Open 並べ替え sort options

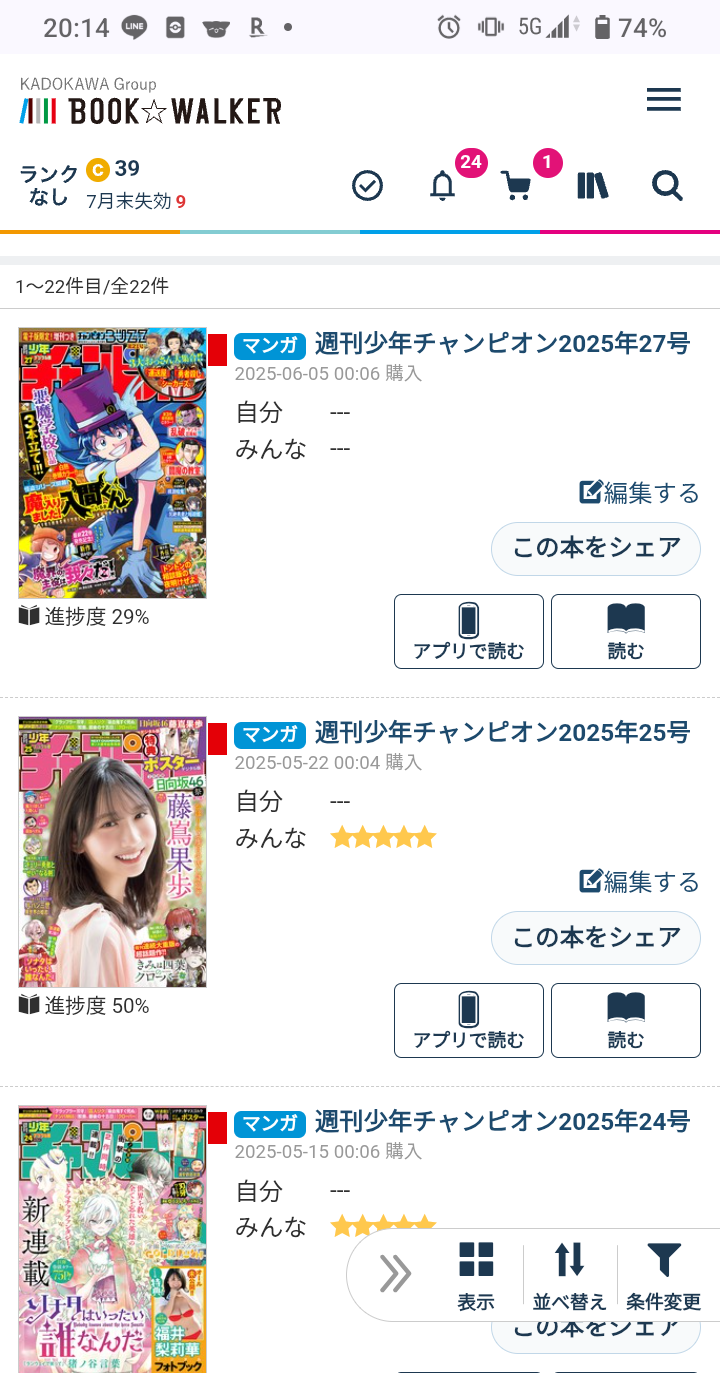coord(570,1275)
